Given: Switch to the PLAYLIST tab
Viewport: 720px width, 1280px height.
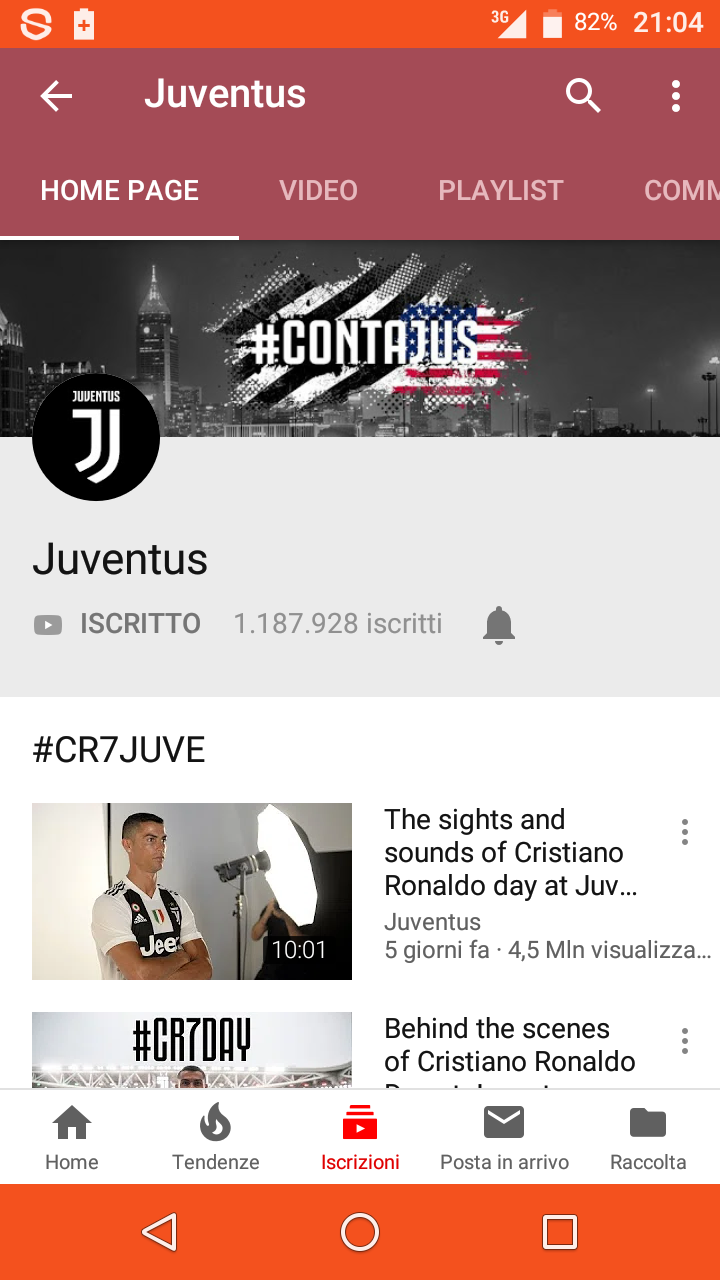Looking at the screenshot, I should [x=501, y=190].
